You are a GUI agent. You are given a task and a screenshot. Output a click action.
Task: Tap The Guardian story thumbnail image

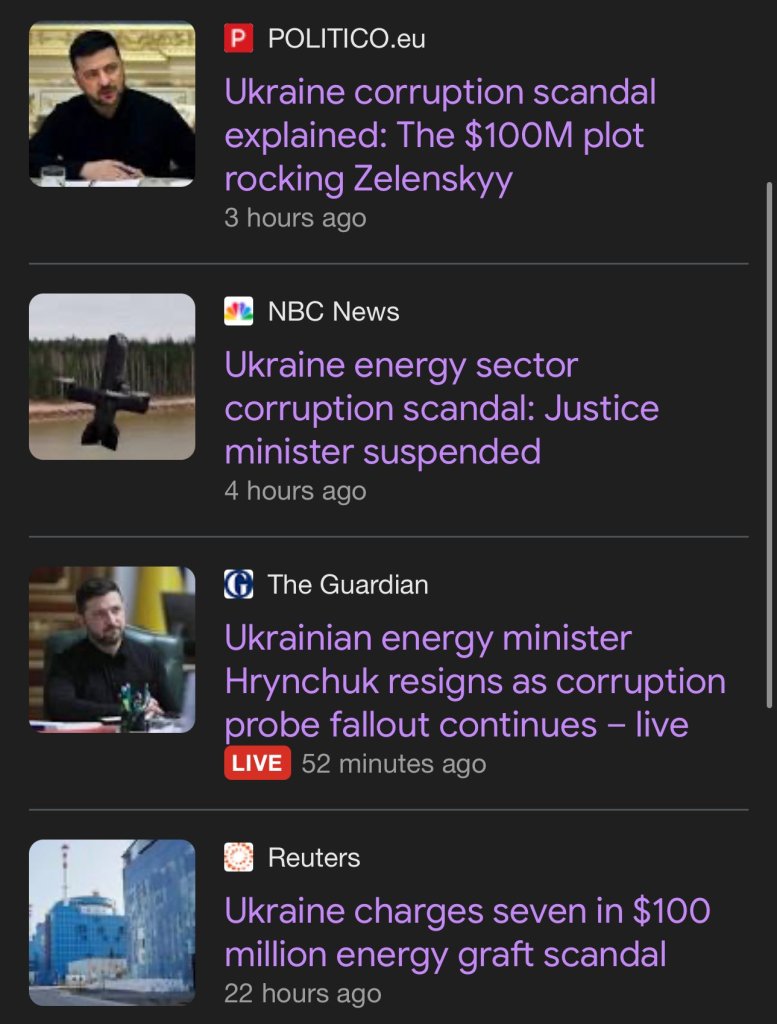coord(112,649)
